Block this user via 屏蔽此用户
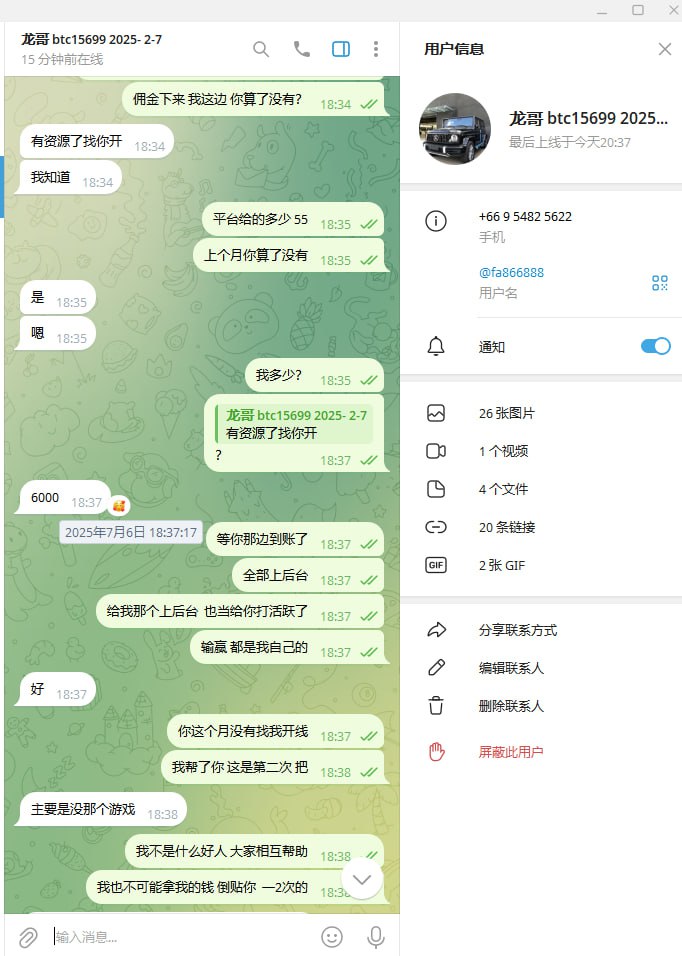Screen dimensions: 682x956 [511, 752]
